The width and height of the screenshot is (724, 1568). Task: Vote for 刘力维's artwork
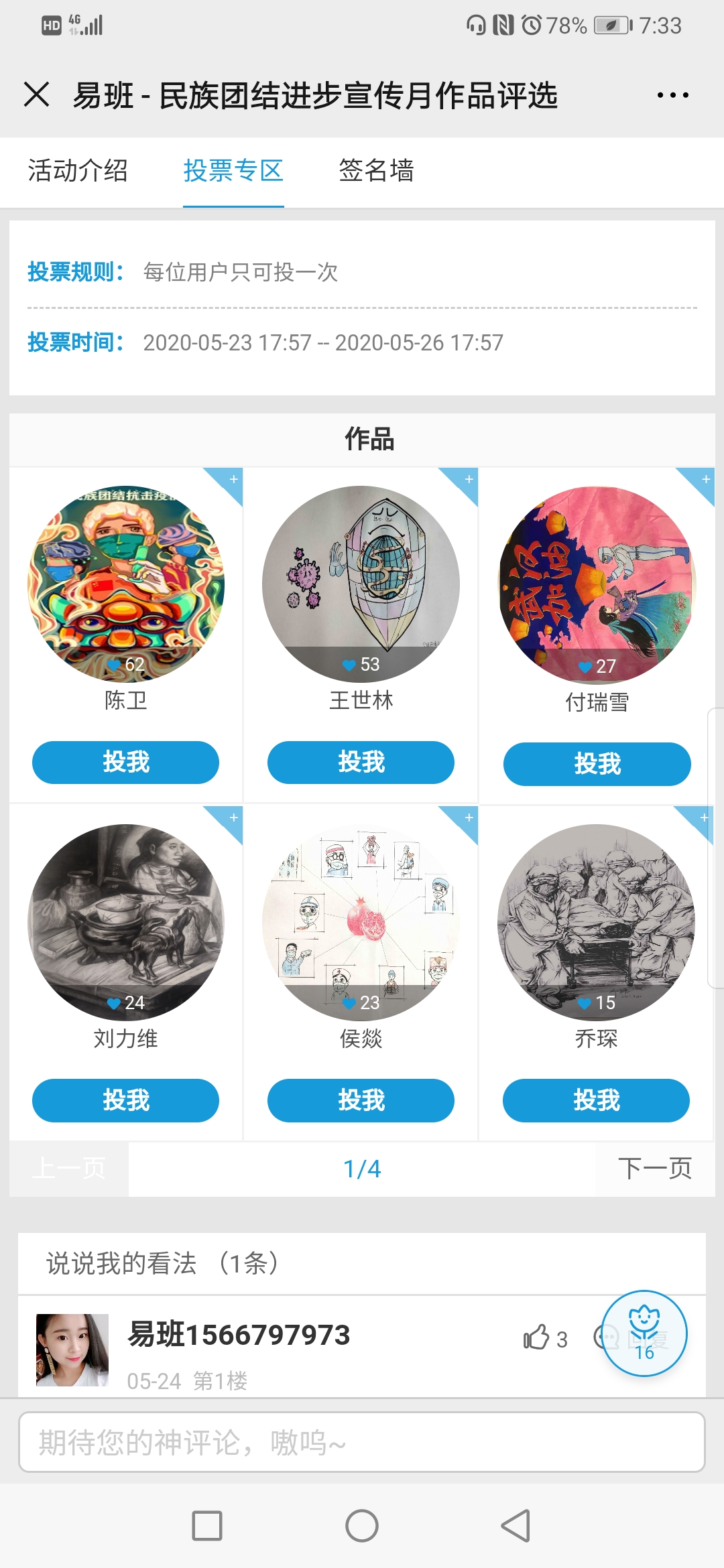125,1100
